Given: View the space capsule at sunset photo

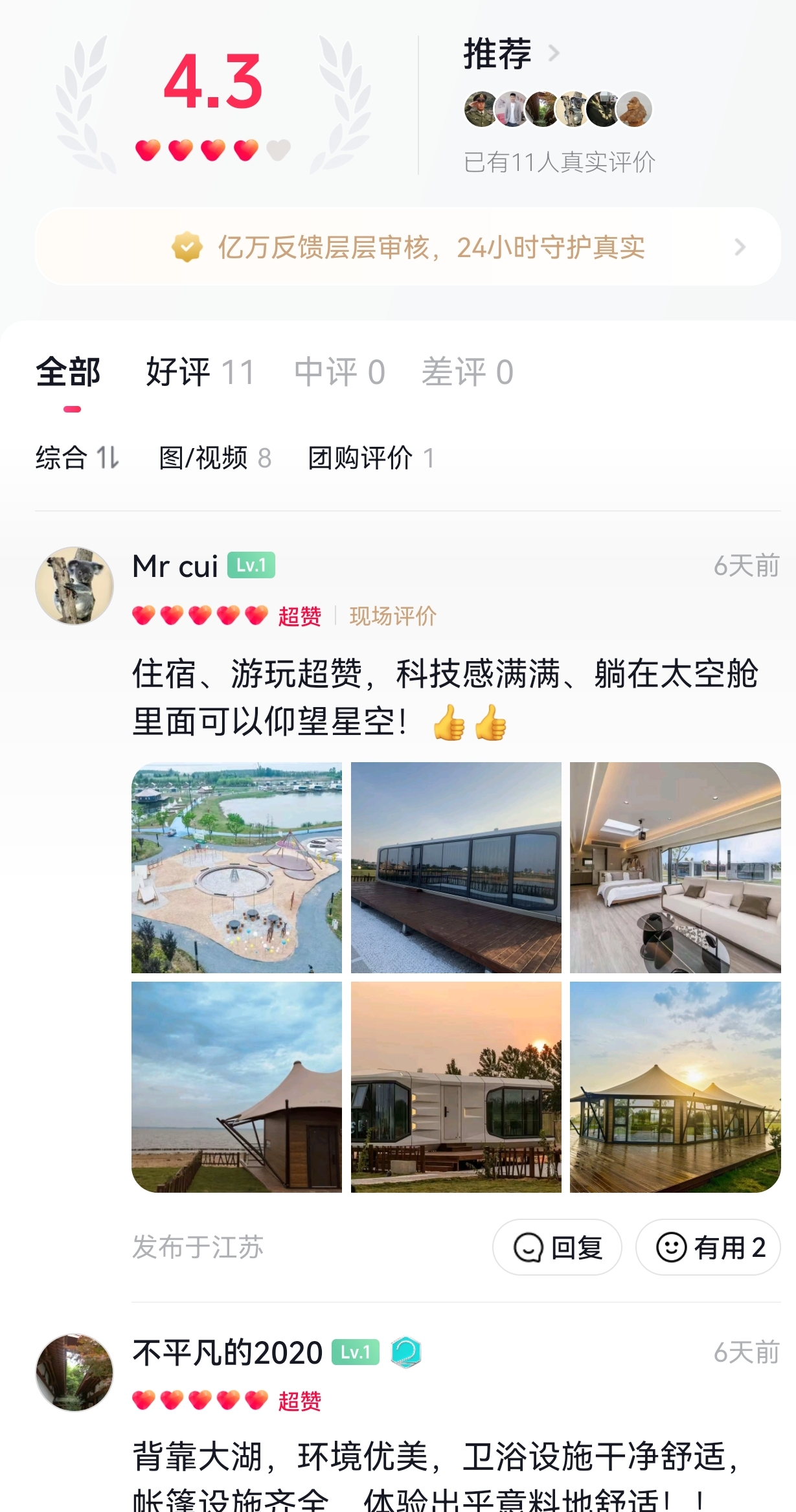Looking at the screenshot, I should click(456, 1087).
